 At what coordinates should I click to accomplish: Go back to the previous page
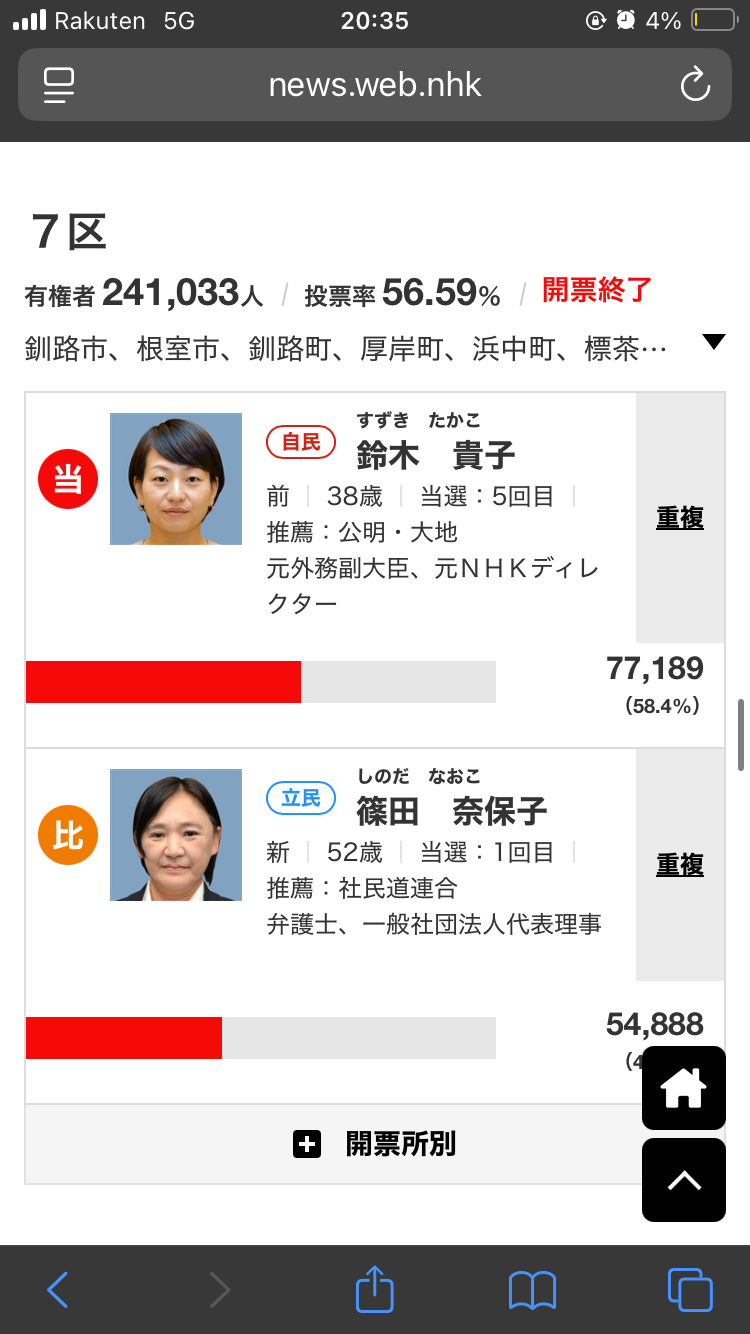[58, 1290]
